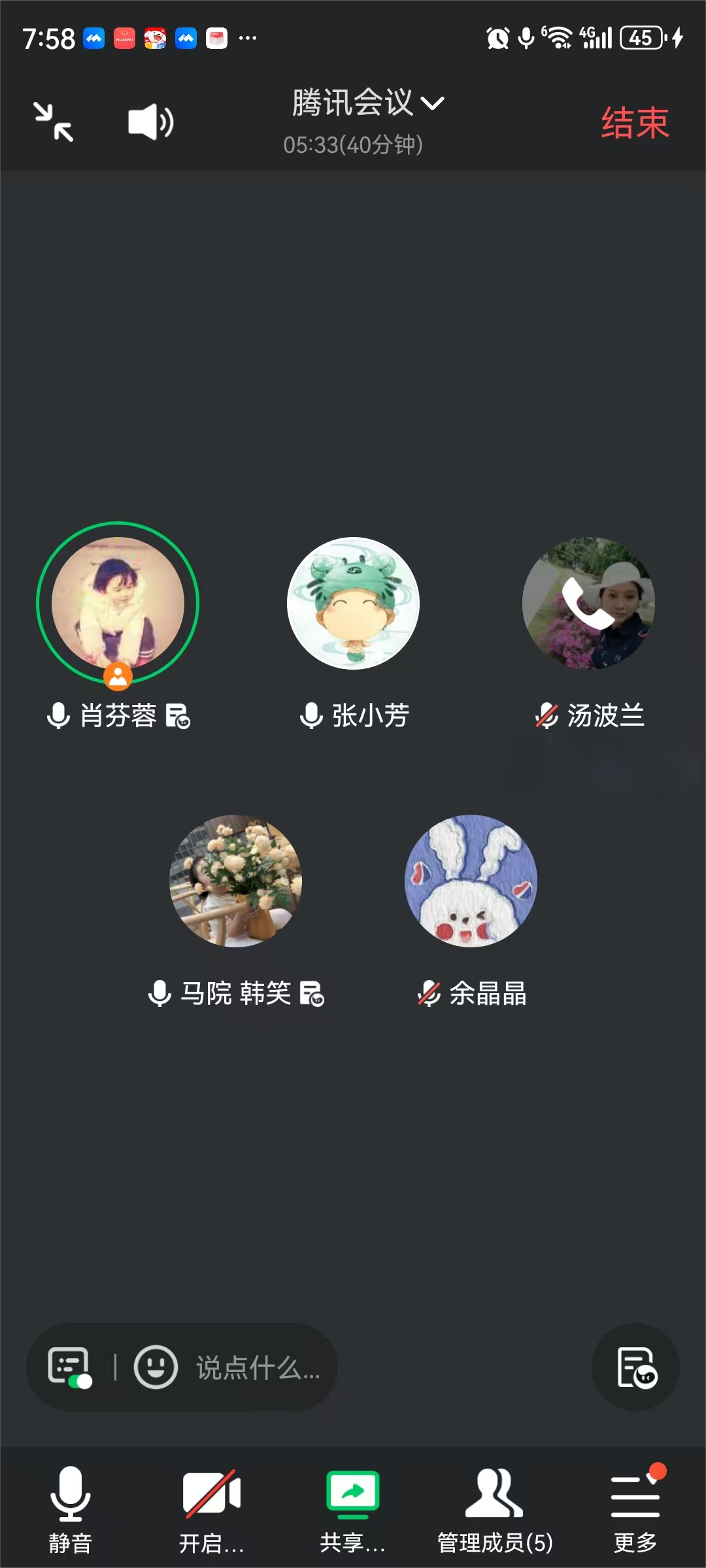Select 余晶晶's avatar
The image size is (706, 1568).
471,881
